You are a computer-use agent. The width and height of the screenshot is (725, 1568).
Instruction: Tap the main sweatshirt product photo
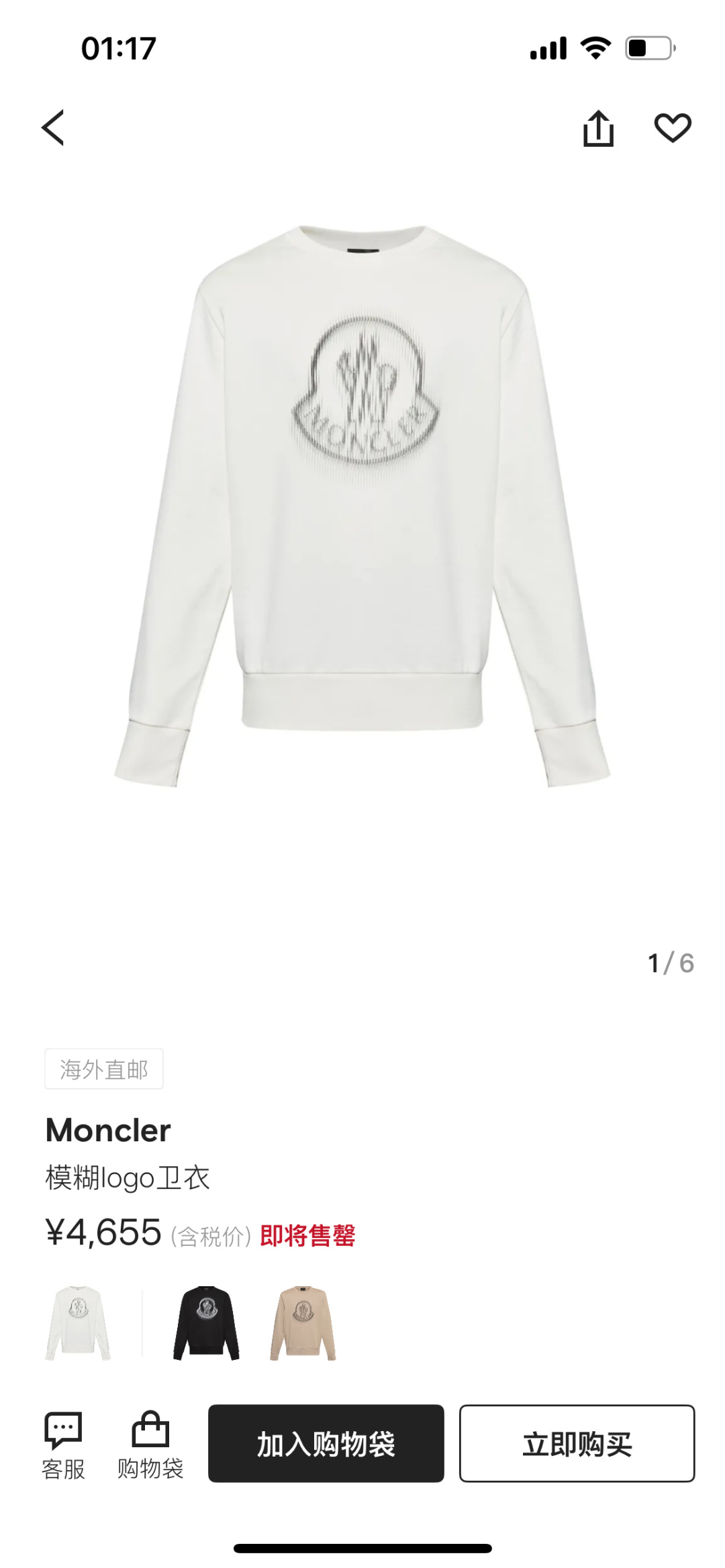click(x=362, y=503)
